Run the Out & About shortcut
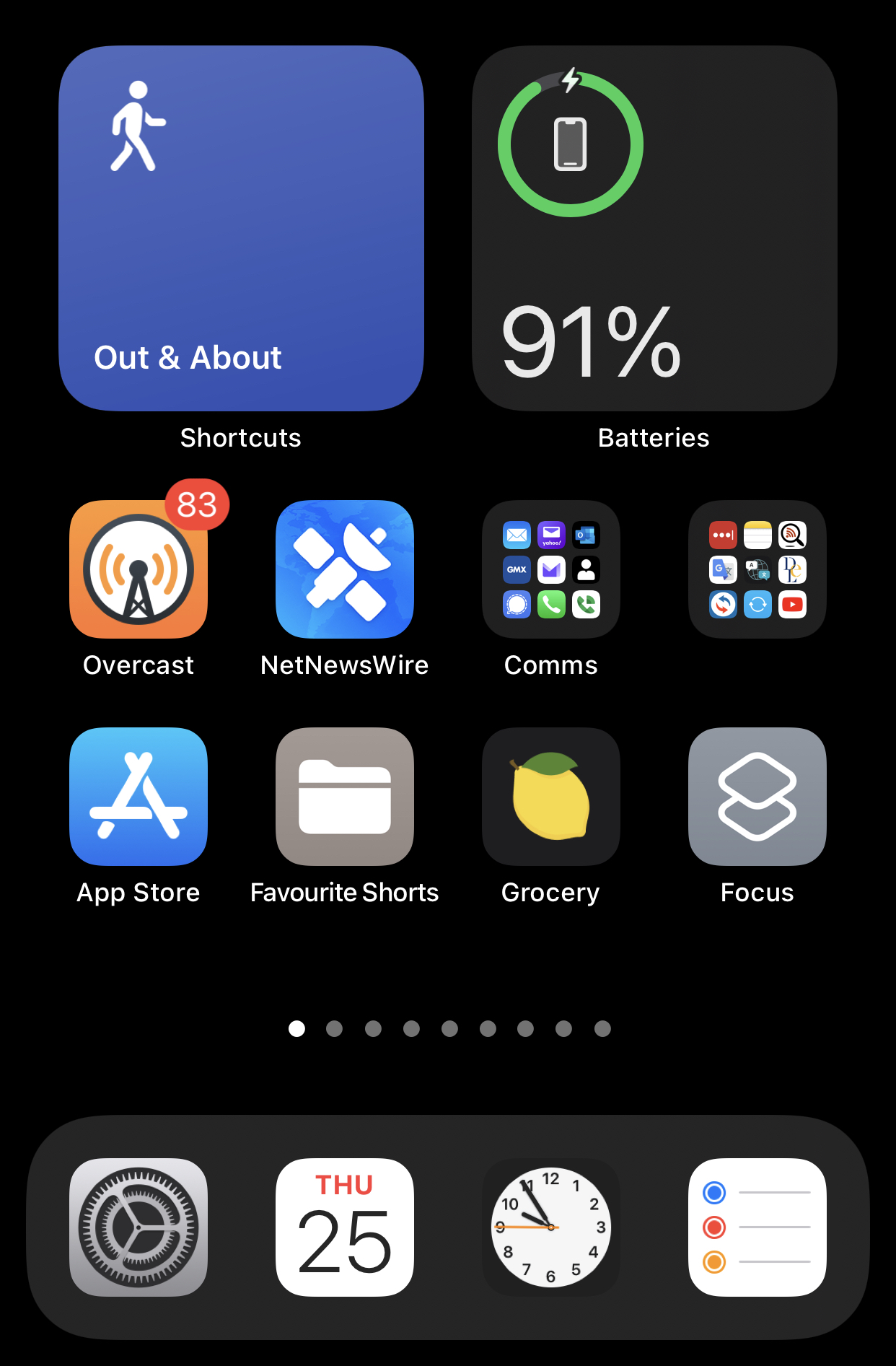 click(x=241, y=228)
